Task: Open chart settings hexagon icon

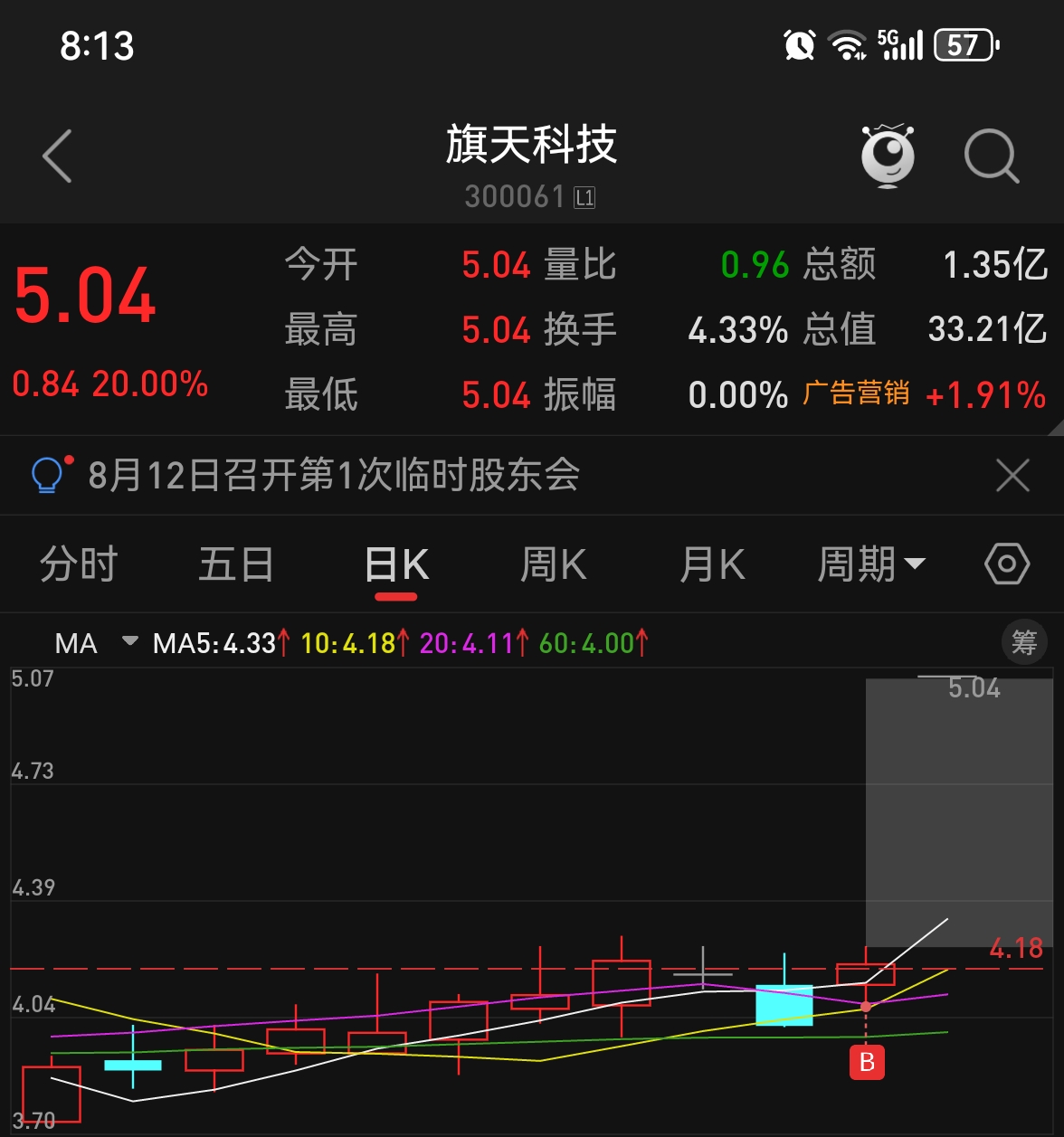Action: tap(1007, 564)
